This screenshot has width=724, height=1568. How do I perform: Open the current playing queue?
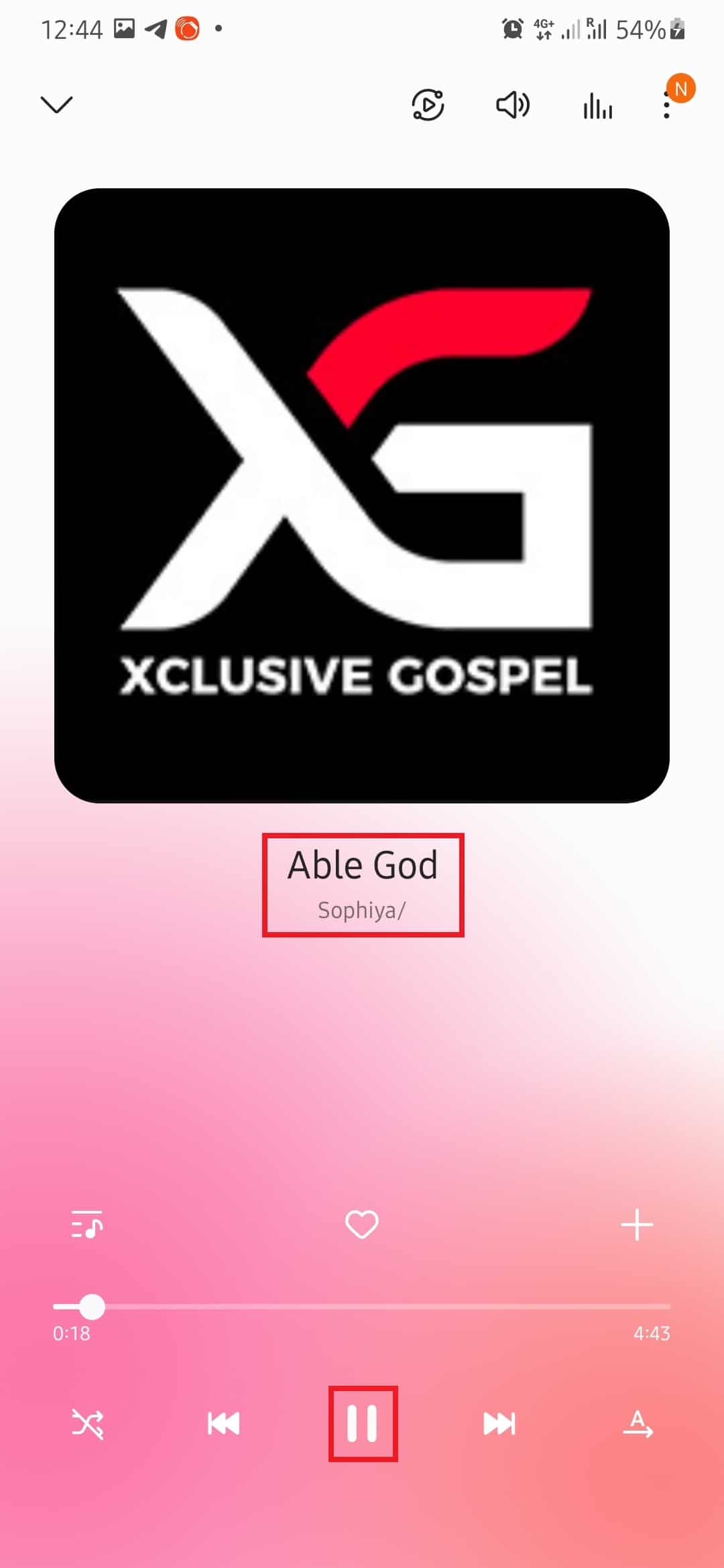(x=87, y=1224)
